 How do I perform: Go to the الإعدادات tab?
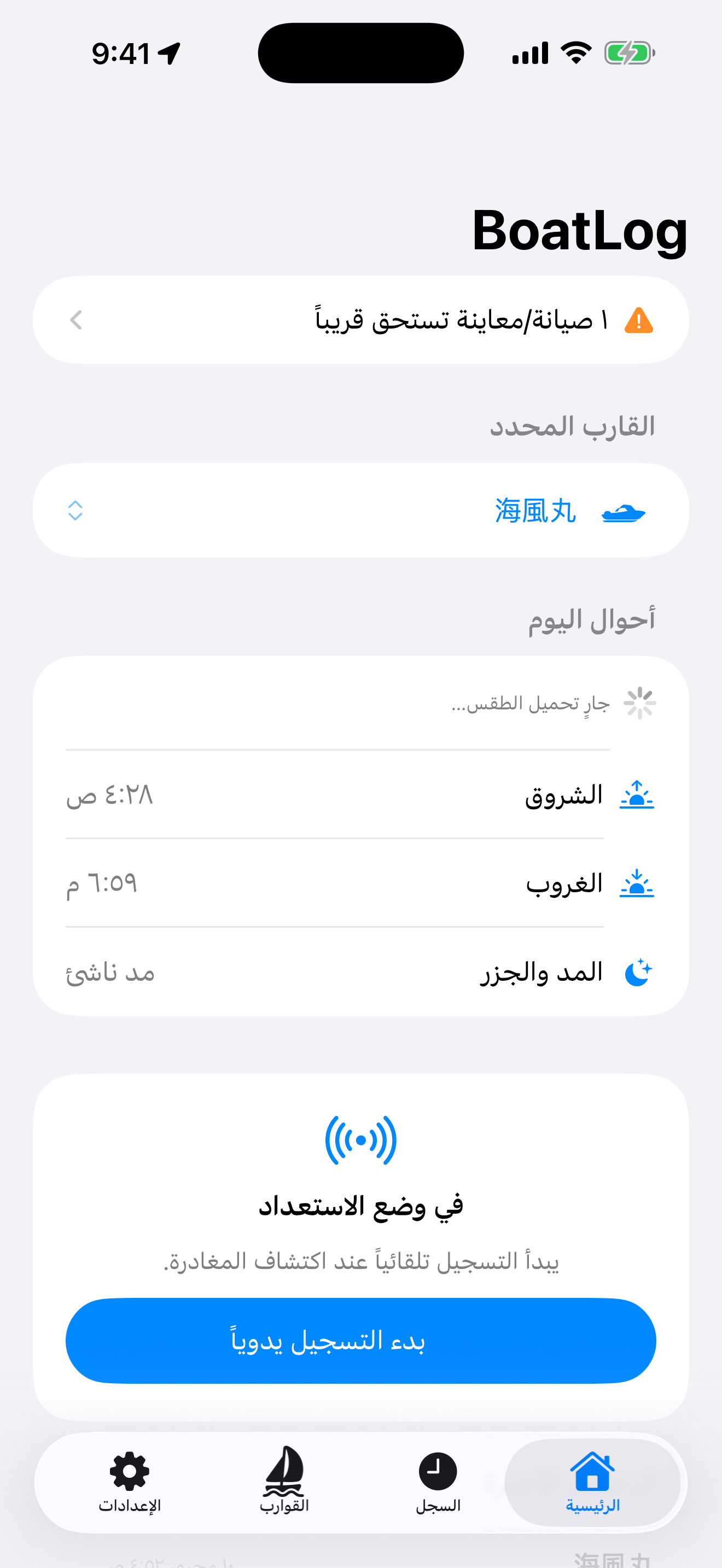tap(130, 1482)
